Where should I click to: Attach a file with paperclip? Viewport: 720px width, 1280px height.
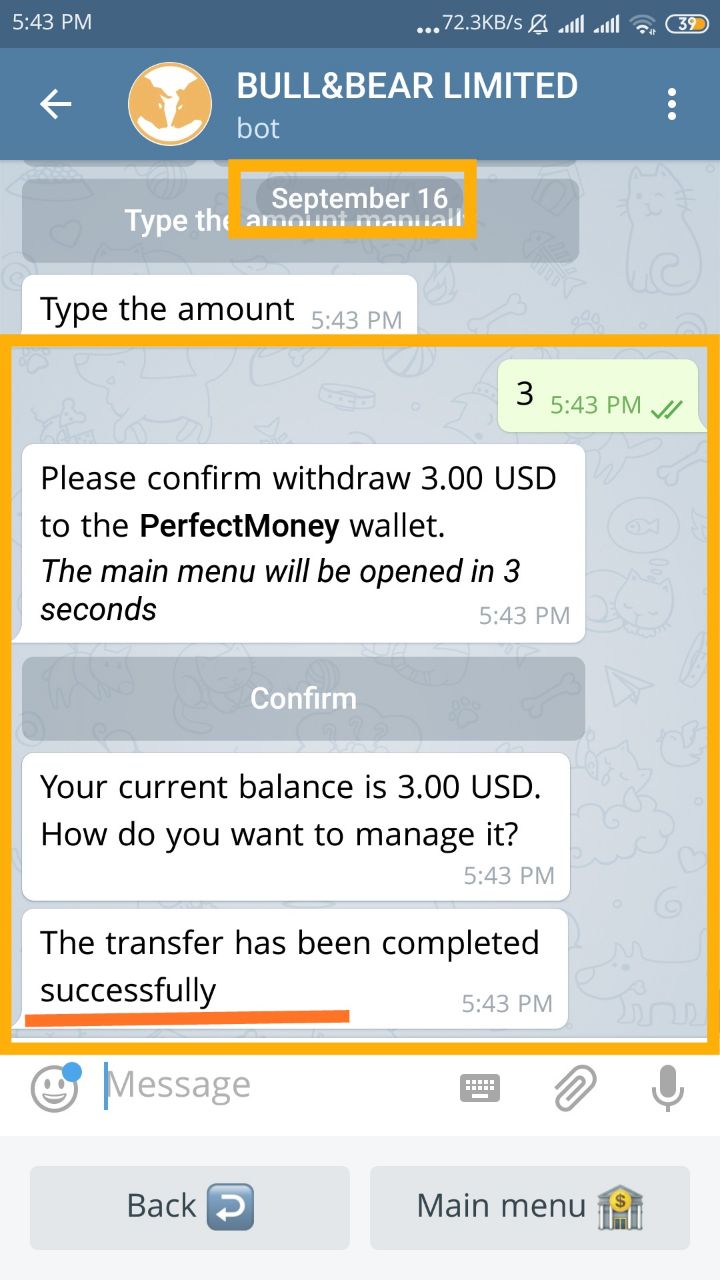tap(575, 1088)
